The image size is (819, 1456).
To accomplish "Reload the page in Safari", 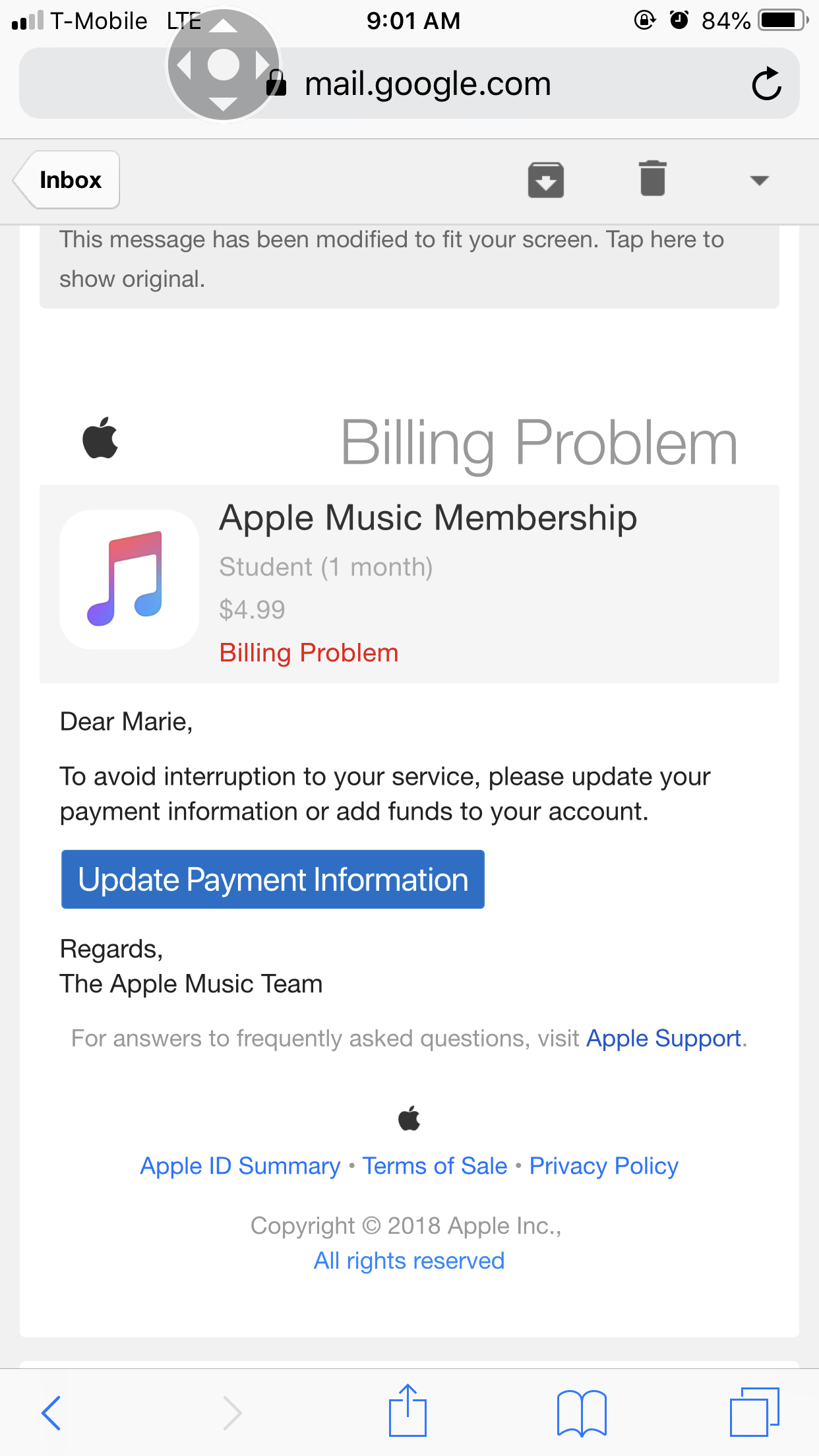I will click(766, 84).
